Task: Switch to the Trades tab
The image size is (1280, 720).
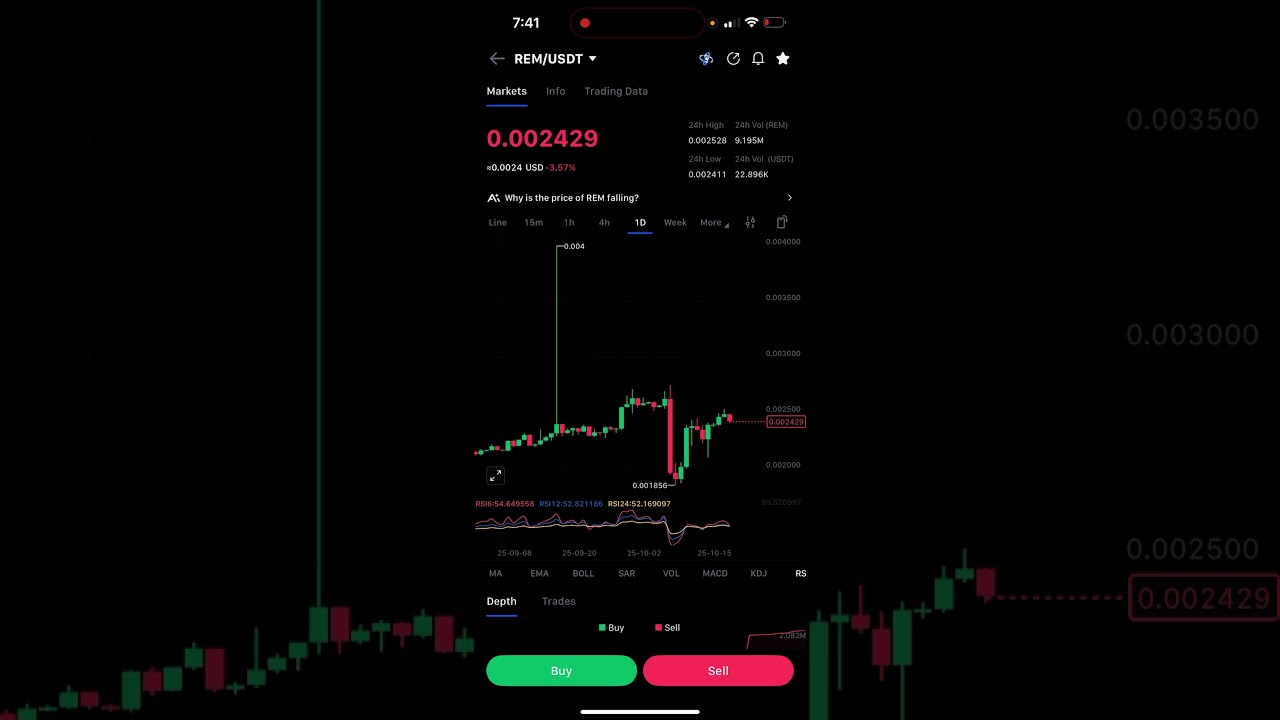Action: [558, 601]
